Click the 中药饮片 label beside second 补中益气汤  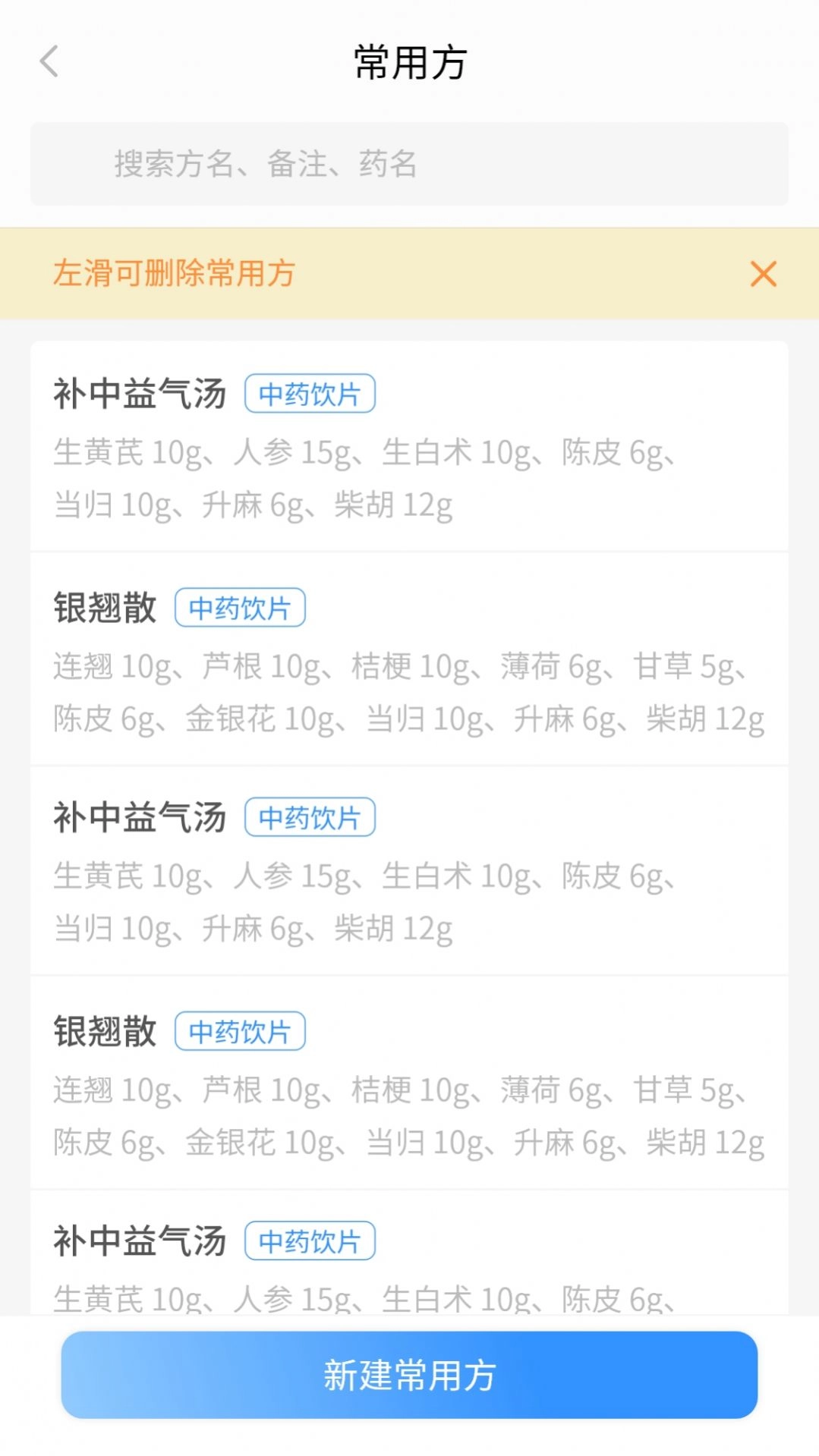(310, 816)
